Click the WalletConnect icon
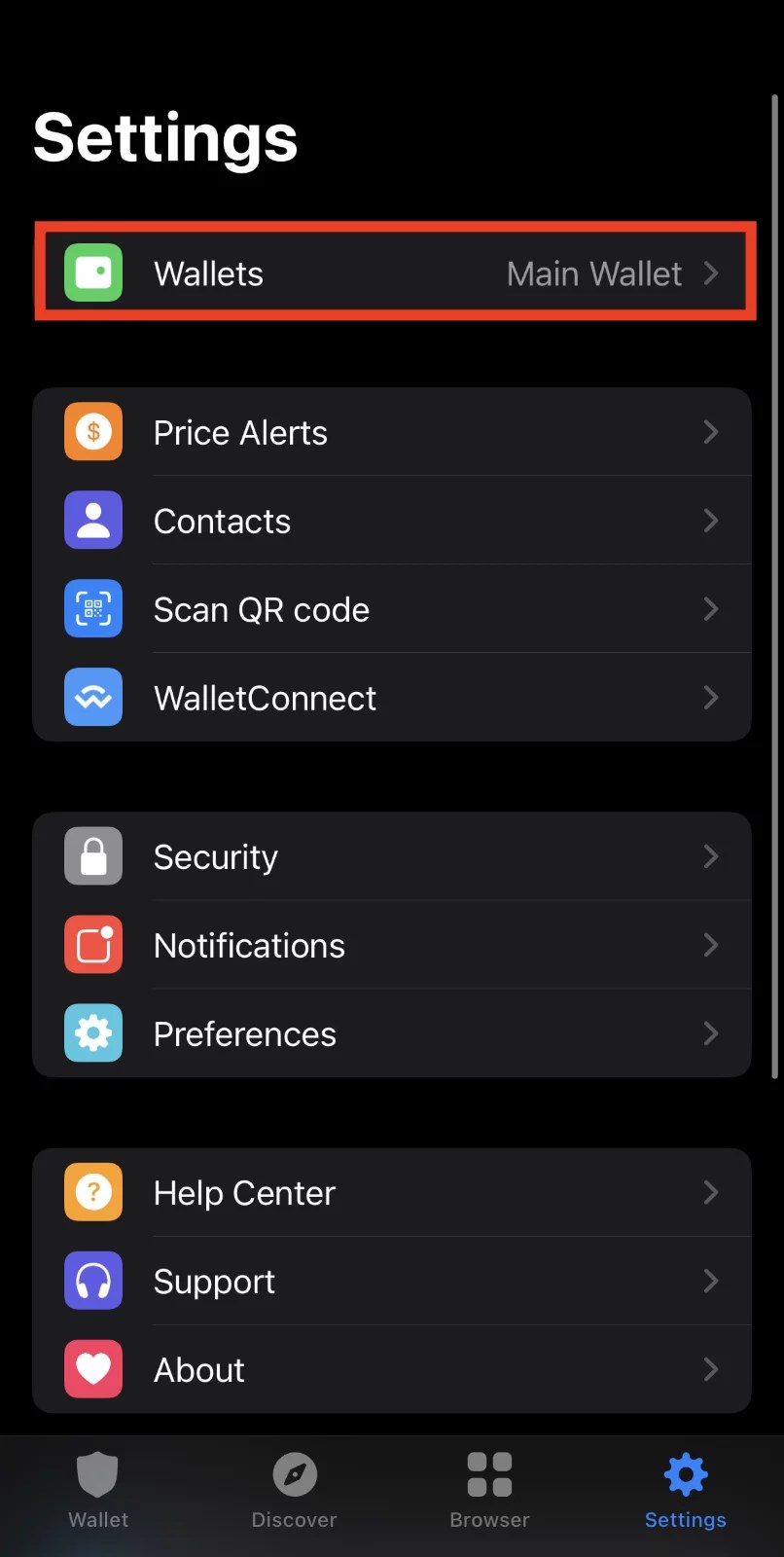Viewport: 784px width, 1557px height. tap(92, 697)
